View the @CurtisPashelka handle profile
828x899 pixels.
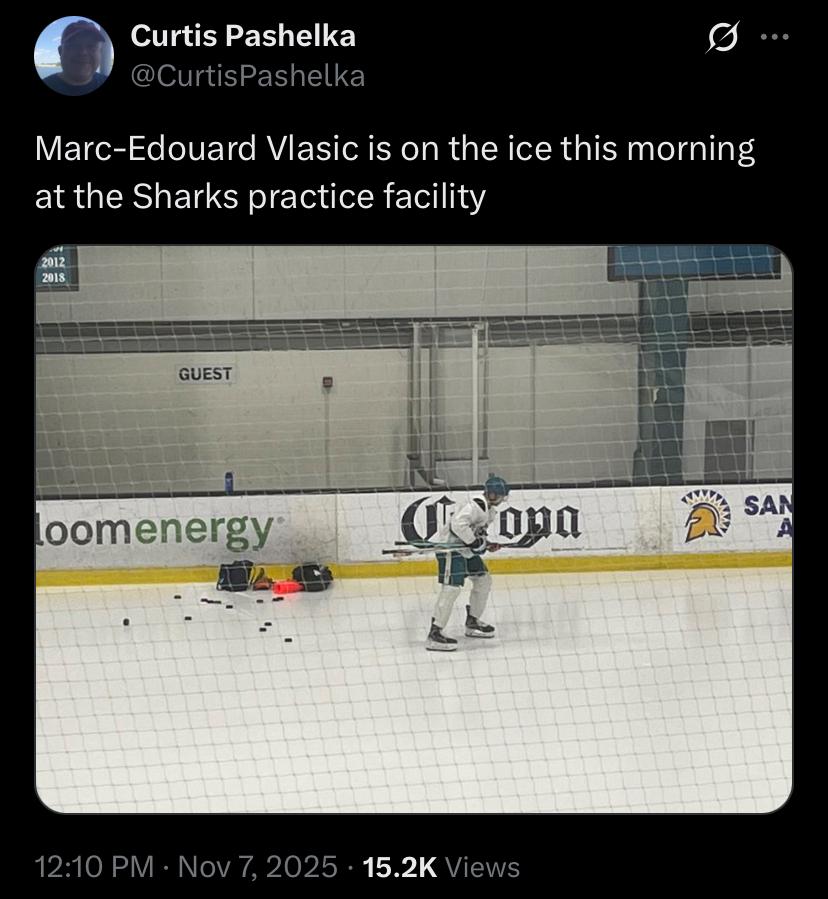[x=248, y=75]
